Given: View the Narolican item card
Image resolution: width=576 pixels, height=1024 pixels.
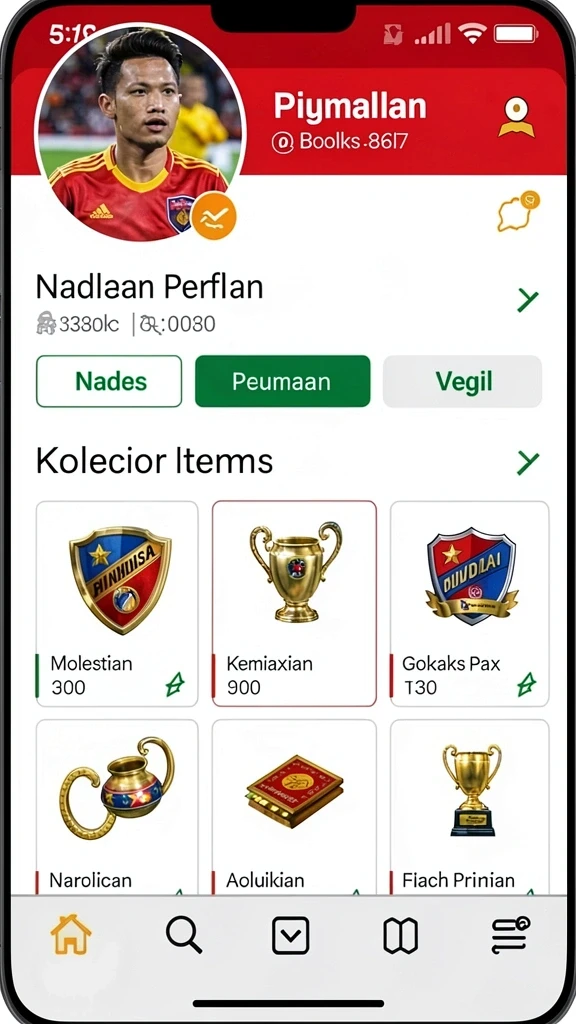Looking at the screenshot, I should coord(117,807).
